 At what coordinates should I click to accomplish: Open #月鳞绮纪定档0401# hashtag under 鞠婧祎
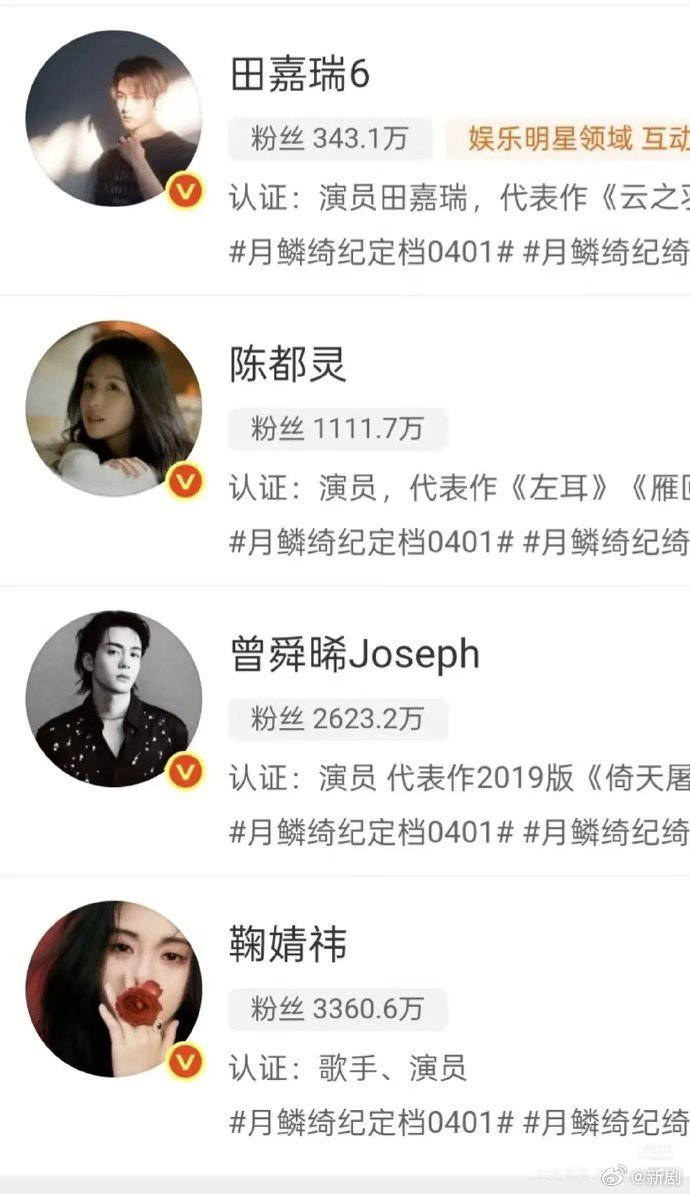coord(372,1122)
